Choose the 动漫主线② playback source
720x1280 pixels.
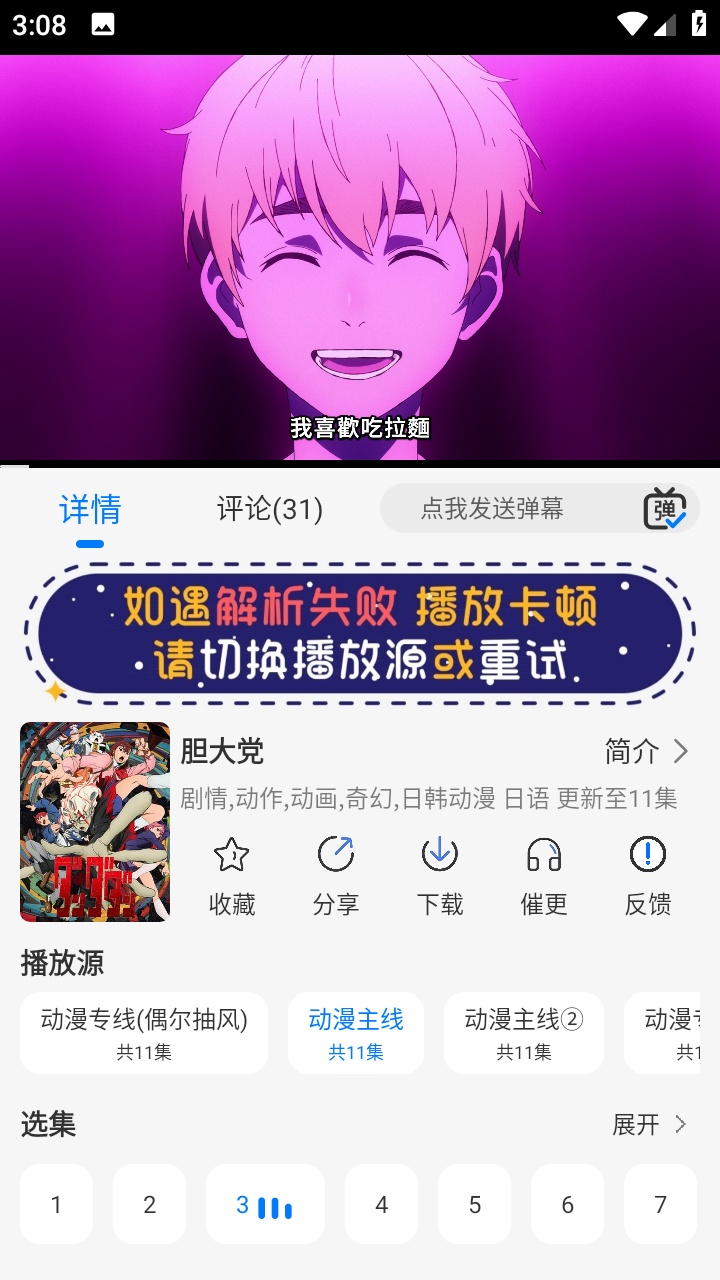[524, 1032]
